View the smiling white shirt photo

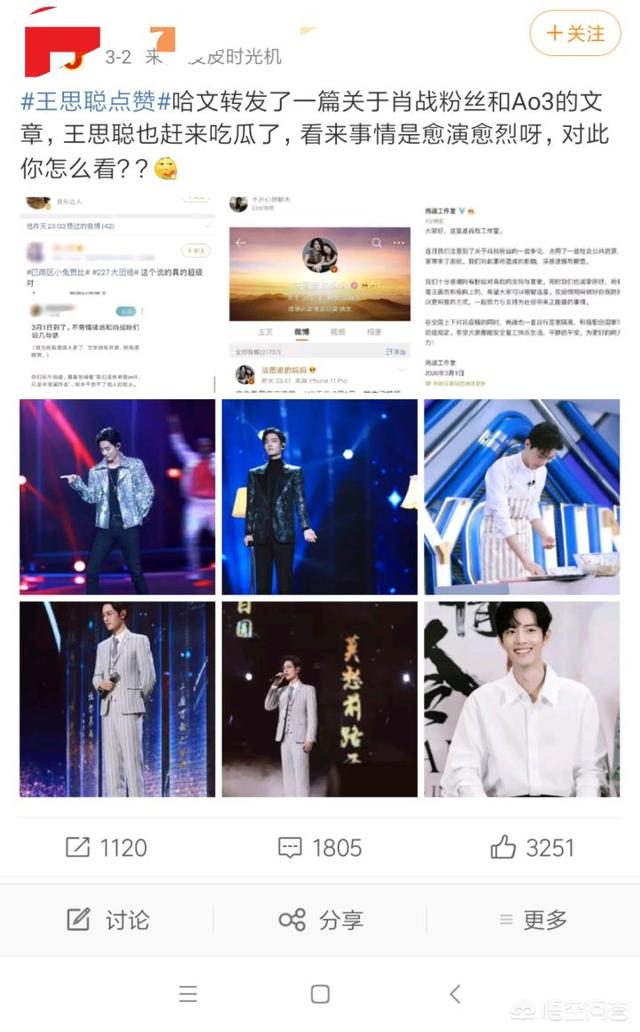tap(521, 699)
